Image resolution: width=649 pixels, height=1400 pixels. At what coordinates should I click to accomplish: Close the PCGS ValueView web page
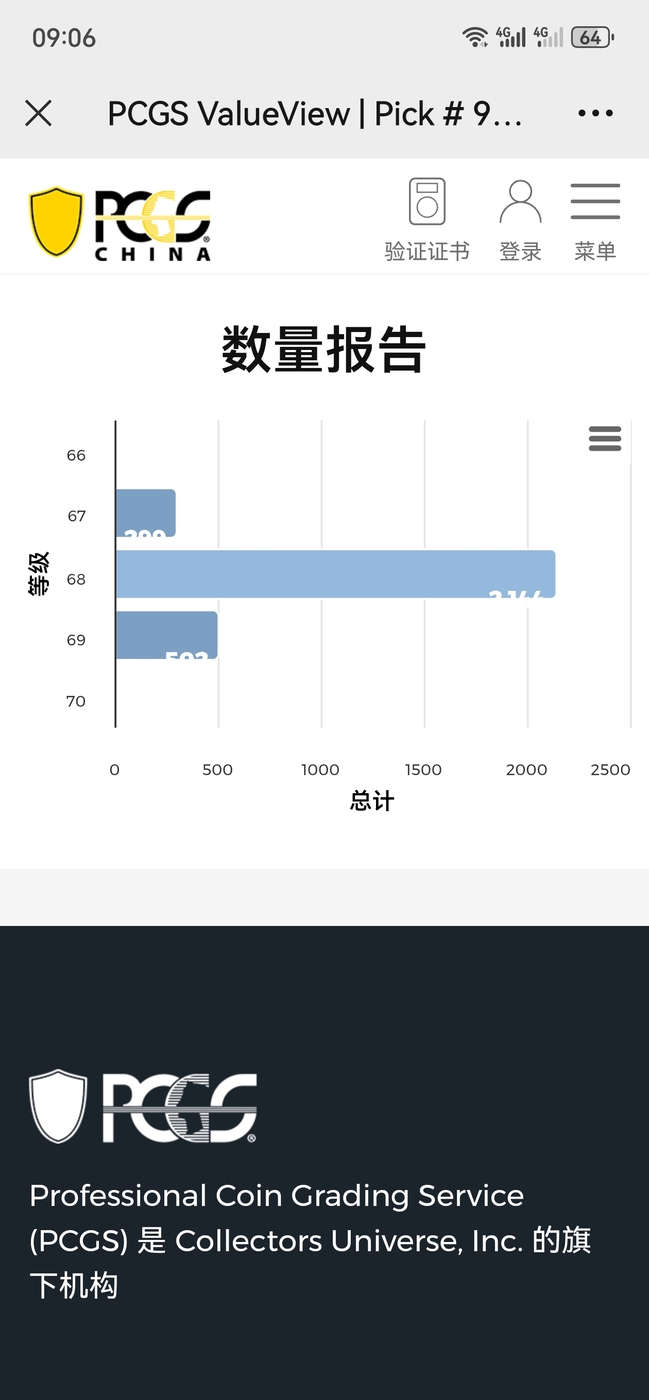pyautogui.click(x=38, y=113)
